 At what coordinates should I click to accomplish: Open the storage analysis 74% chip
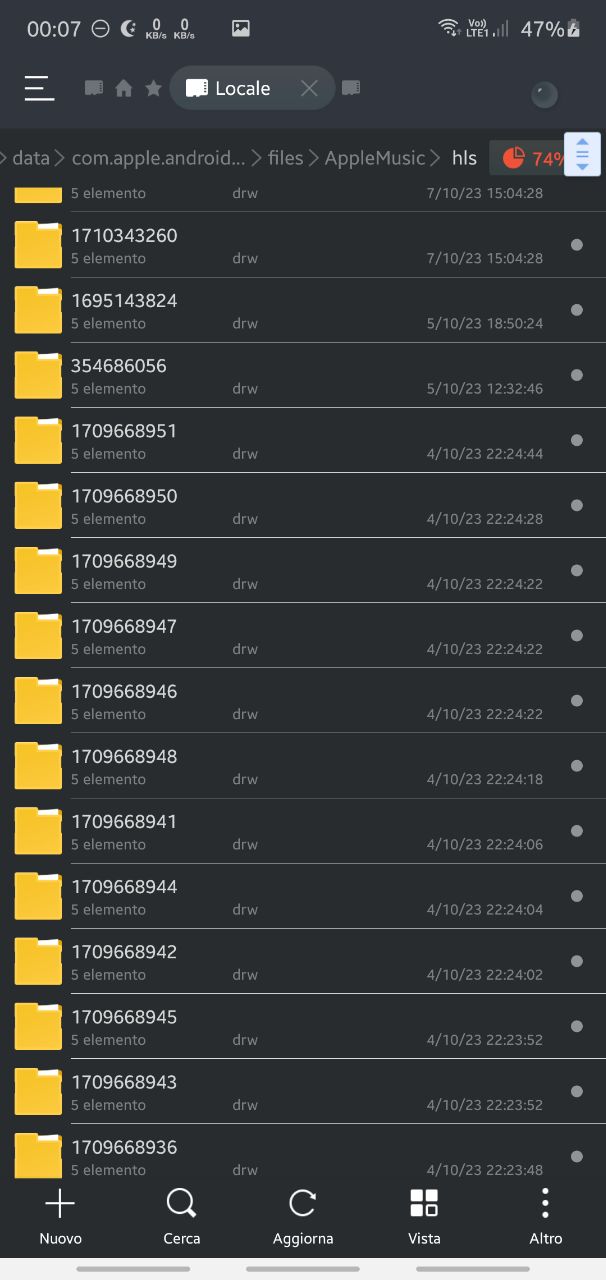tap(532, 158)
